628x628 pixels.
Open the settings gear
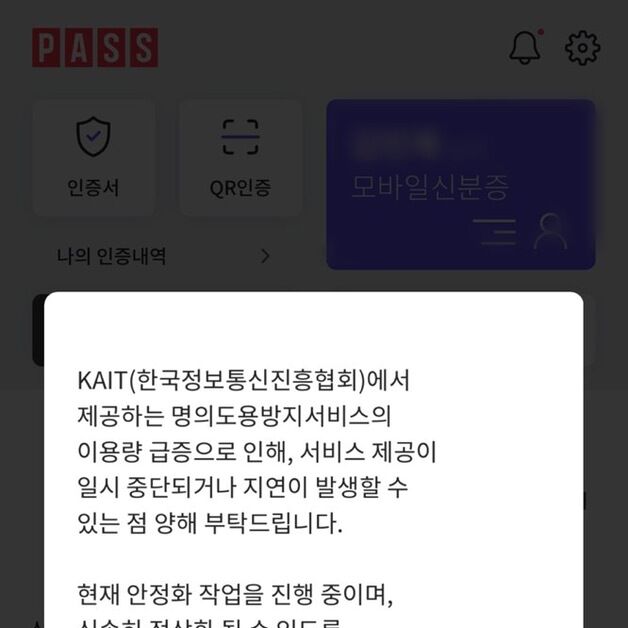click(x=582, y=48)
